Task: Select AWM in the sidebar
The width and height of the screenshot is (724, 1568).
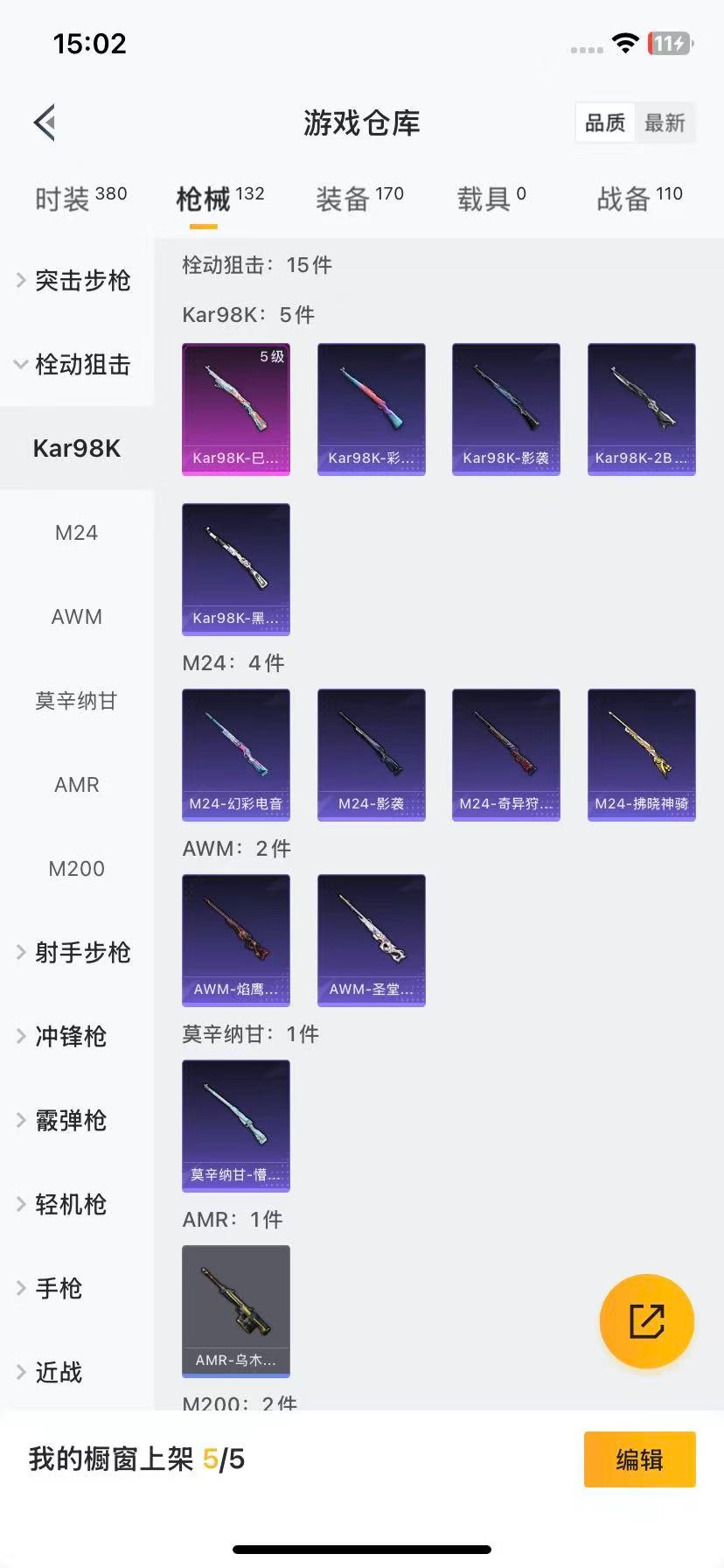Action: [77, 617]
